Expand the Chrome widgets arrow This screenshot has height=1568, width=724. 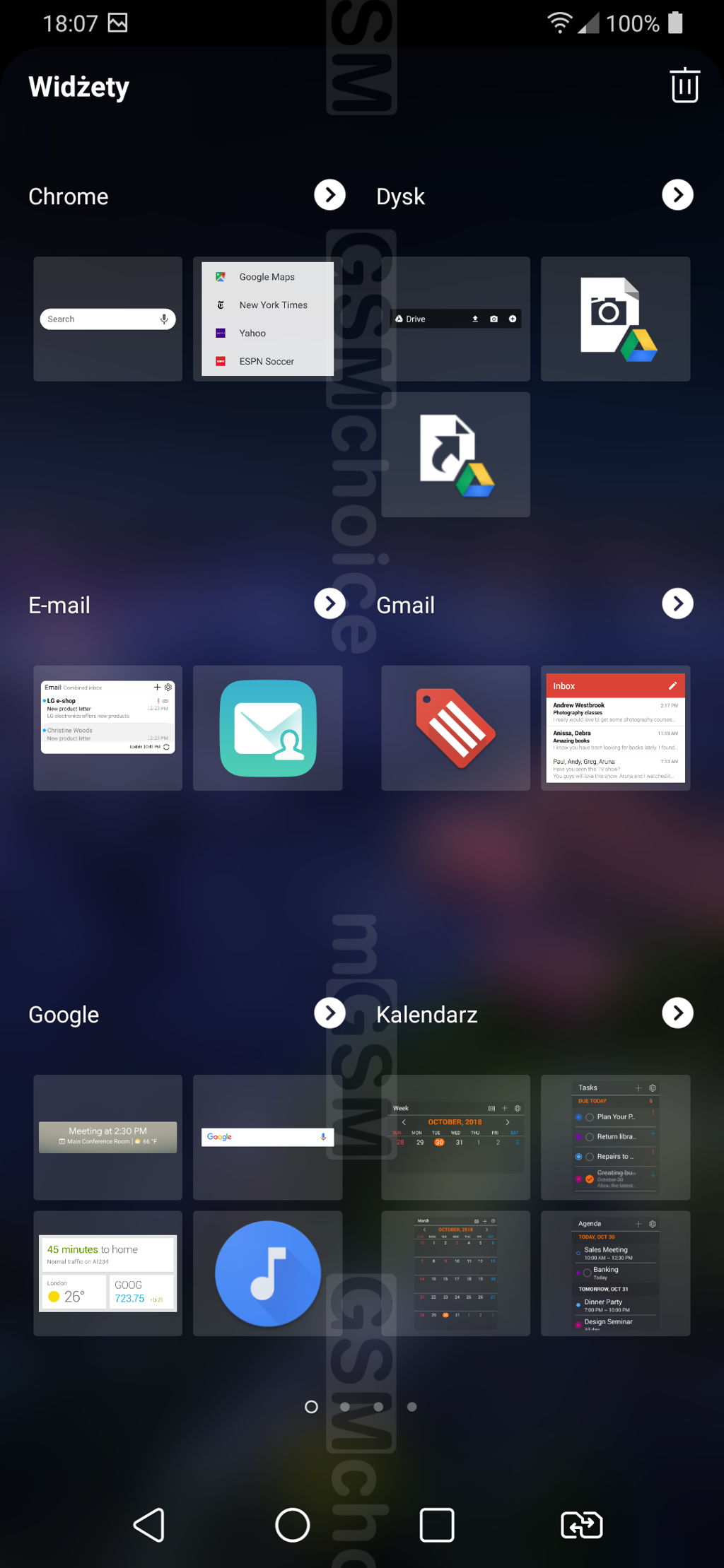pyautogui.click(x=329, y=195)
